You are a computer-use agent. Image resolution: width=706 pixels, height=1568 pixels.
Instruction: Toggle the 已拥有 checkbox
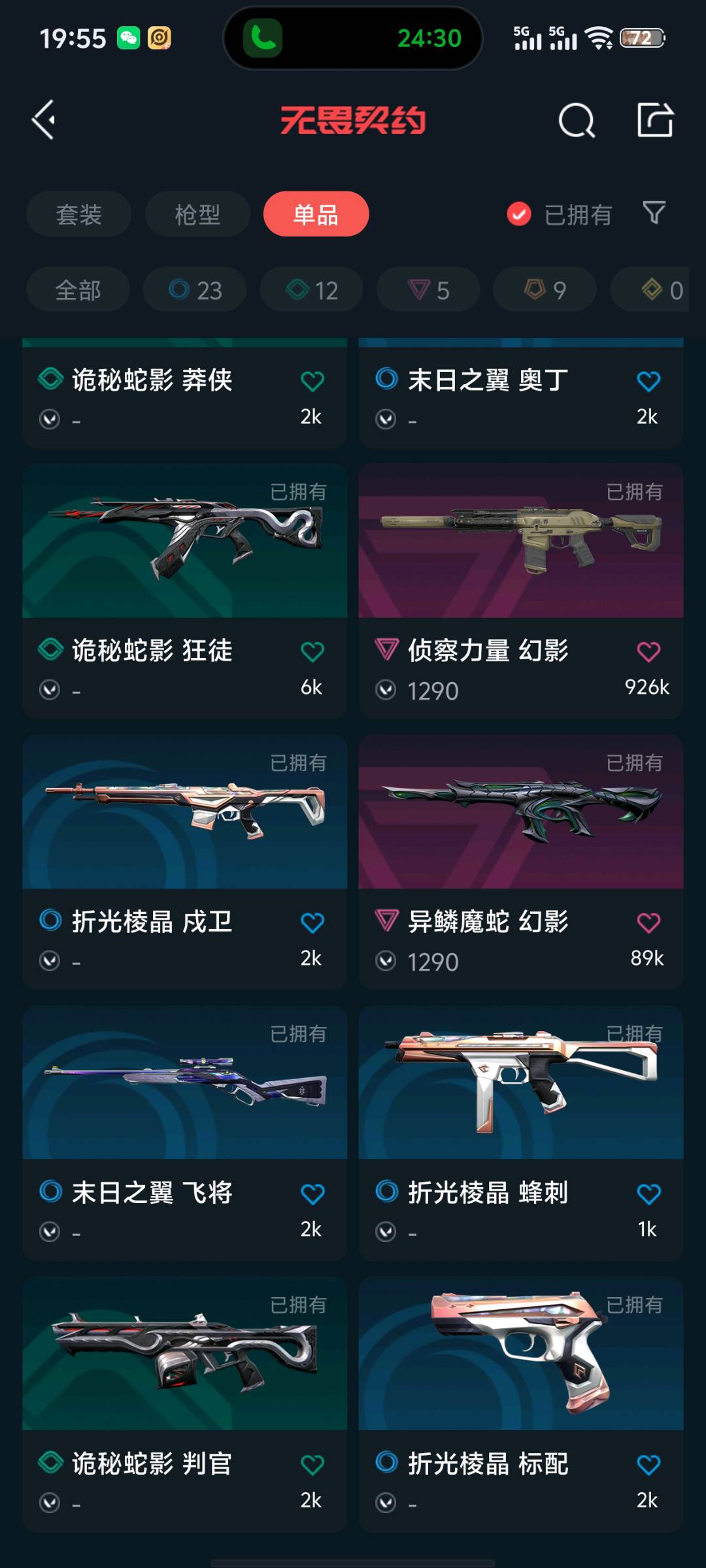click(520, 214)
